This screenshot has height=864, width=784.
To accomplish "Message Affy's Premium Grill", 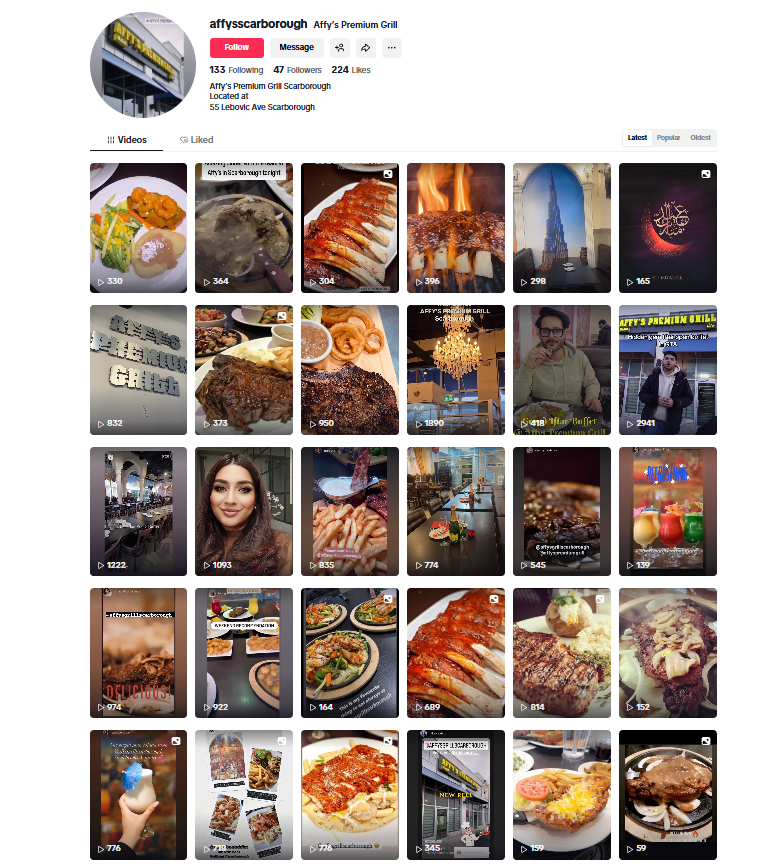I will [x=296, y=47].
